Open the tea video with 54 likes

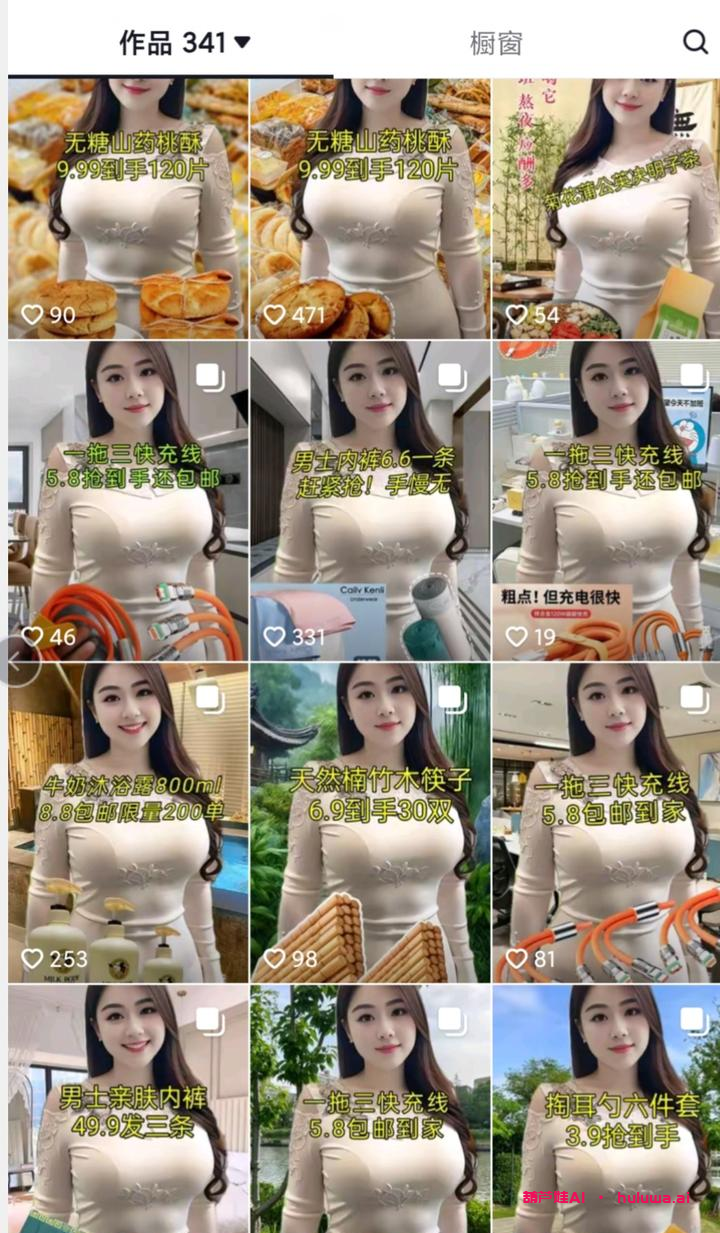coord(605,210)
